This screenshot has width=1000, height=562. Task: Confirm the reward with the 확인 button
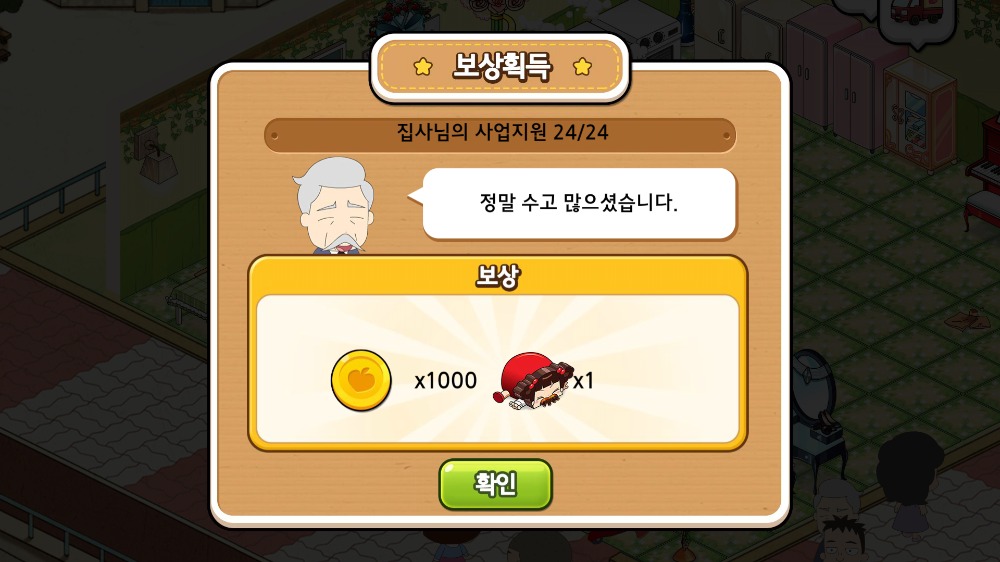(x=495, y=485)
